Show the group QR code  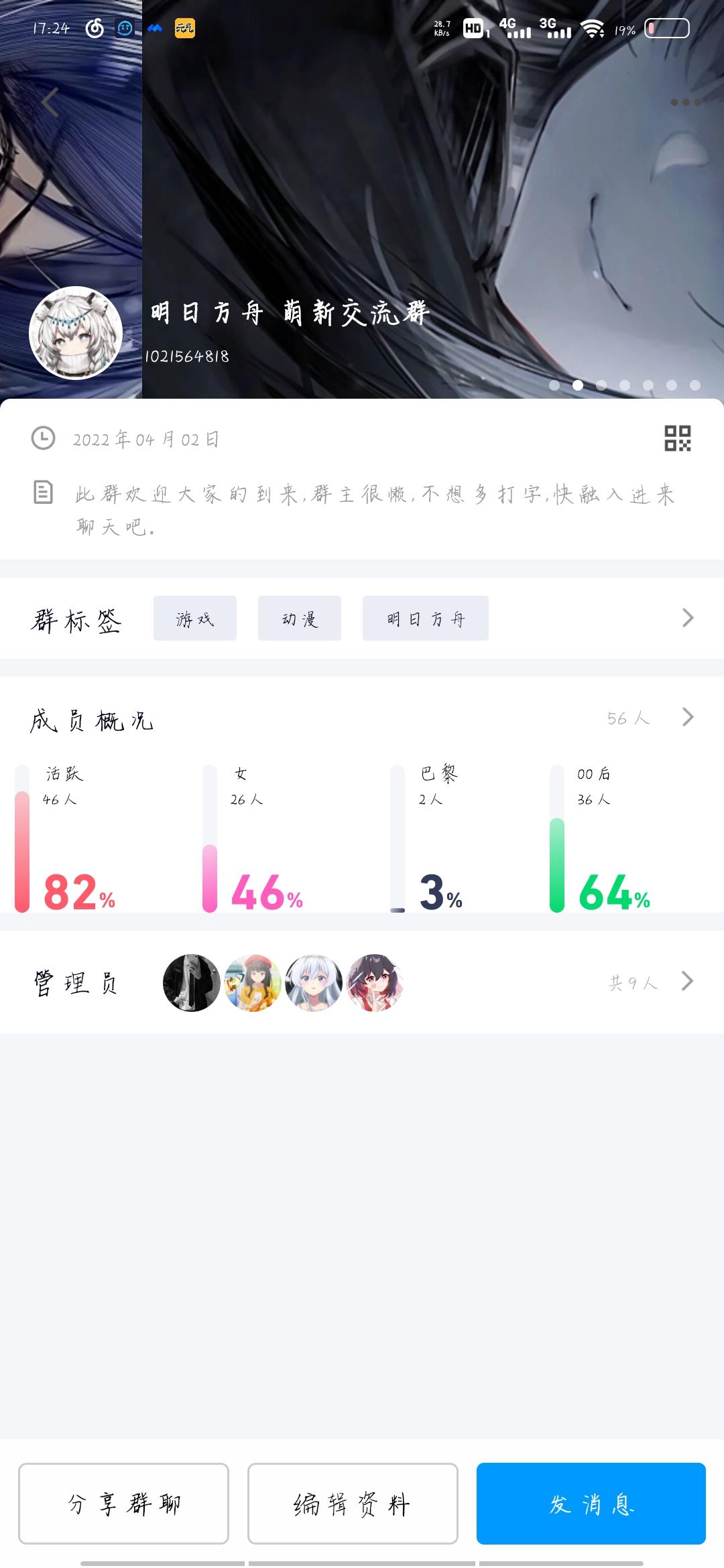click(x=679, y=439)
